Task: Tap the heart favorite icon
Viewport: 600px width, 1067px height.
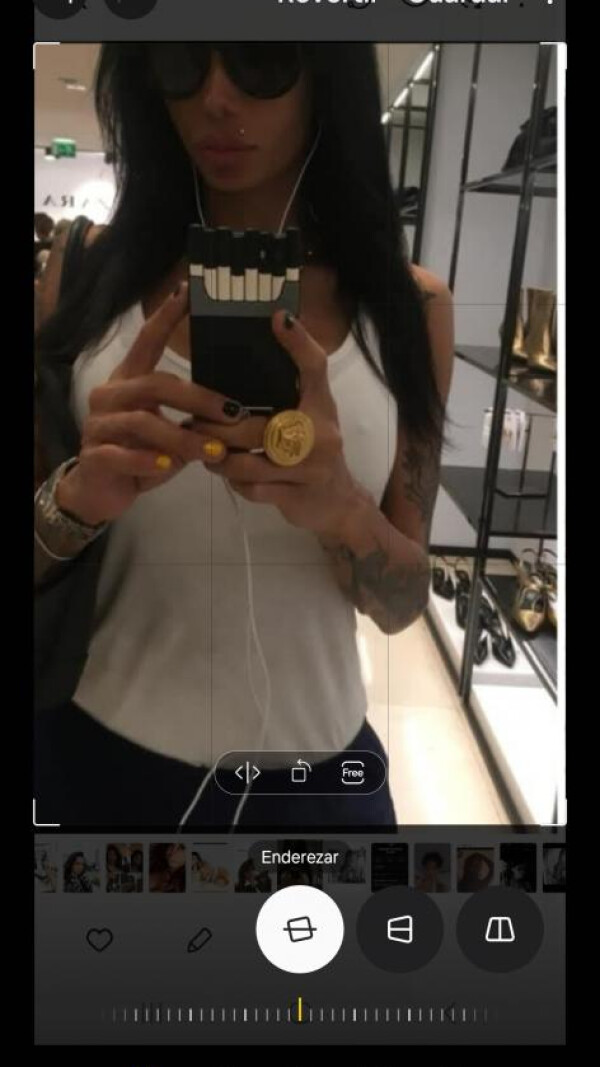Action: coord(99,940)
